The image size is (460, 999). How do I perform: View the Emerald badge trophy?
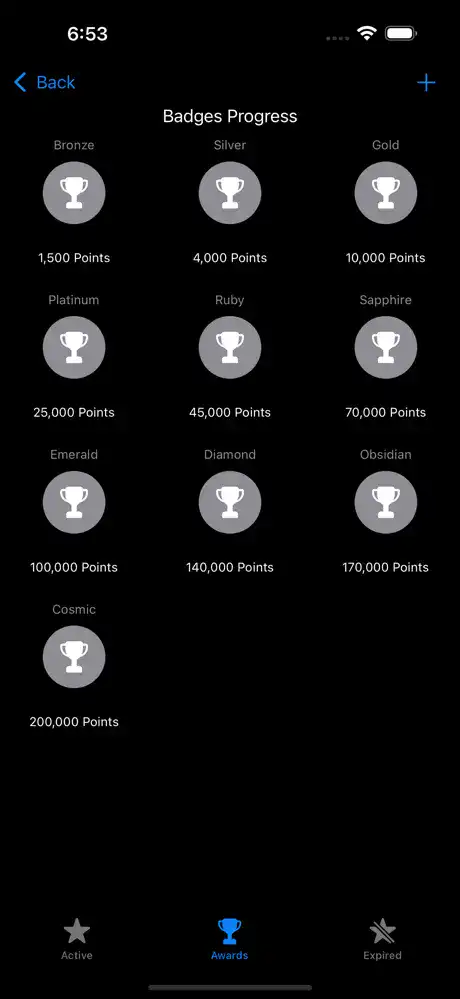pos(74,502)
